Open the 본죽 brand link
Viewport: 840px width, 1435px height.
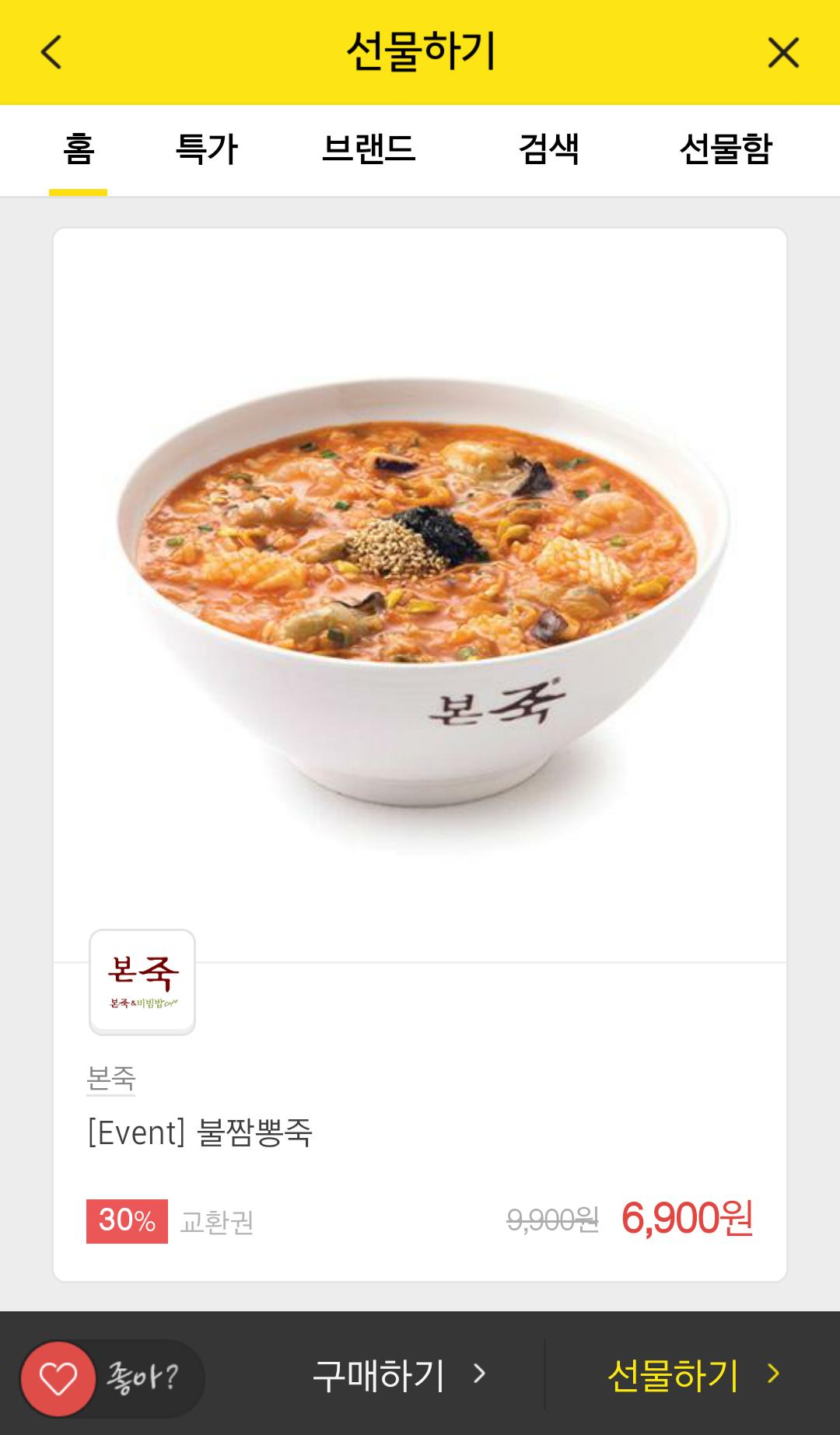tap(111, 1078)
